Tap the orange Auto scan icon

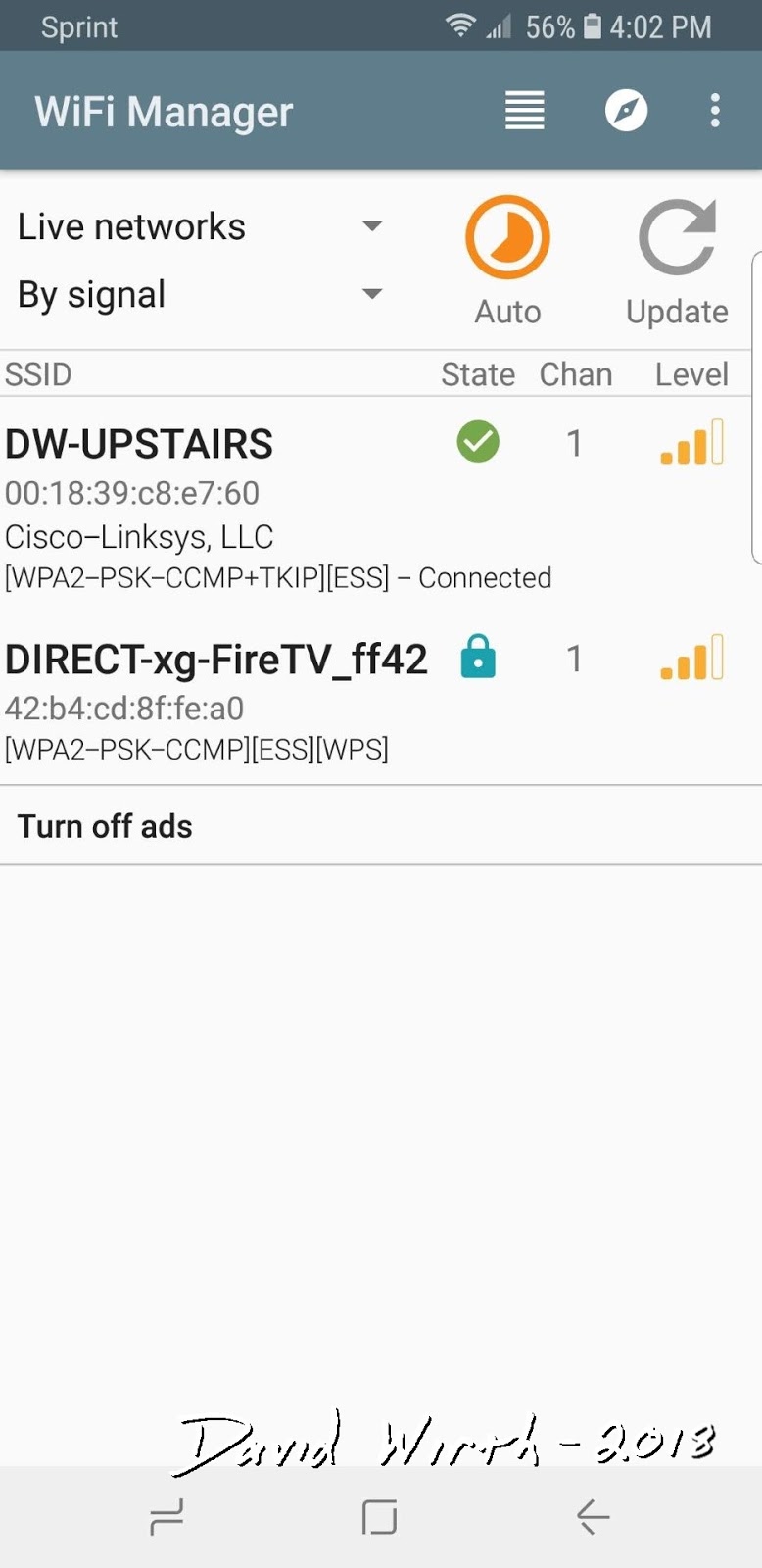(x=506, y=235)
